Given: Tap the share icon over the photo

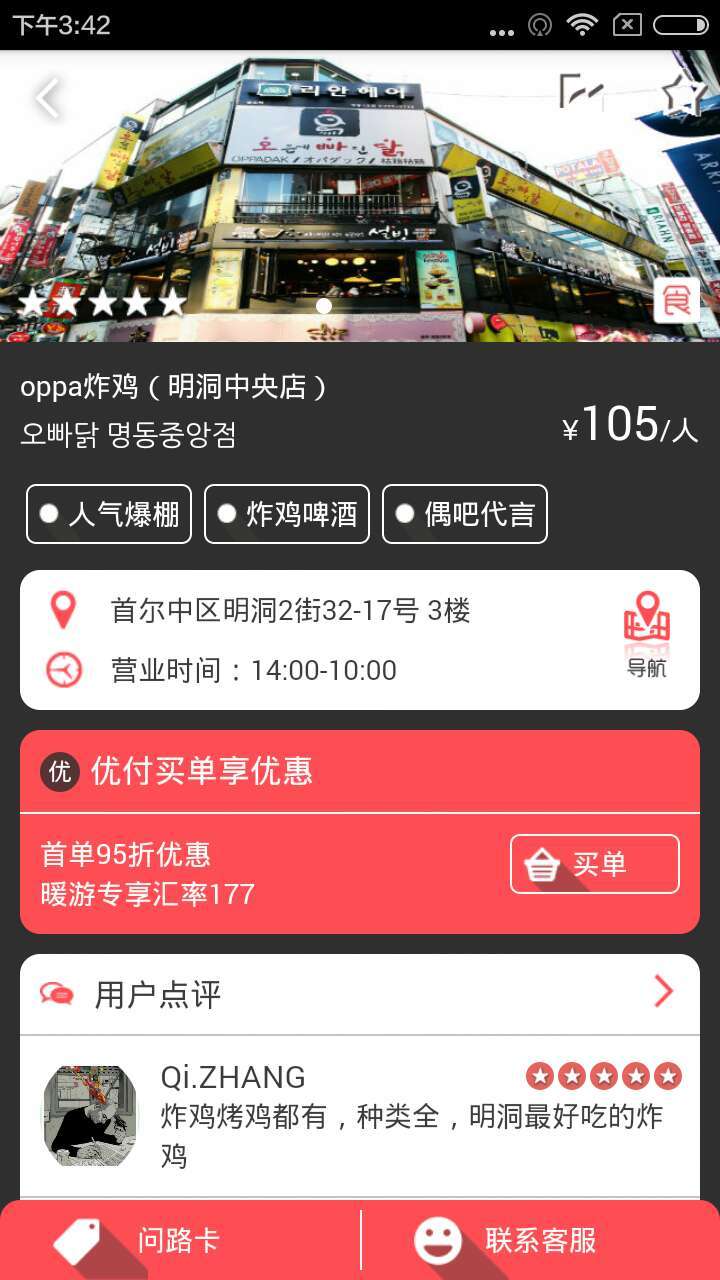Looking at the screenshot, I should 582,94.
